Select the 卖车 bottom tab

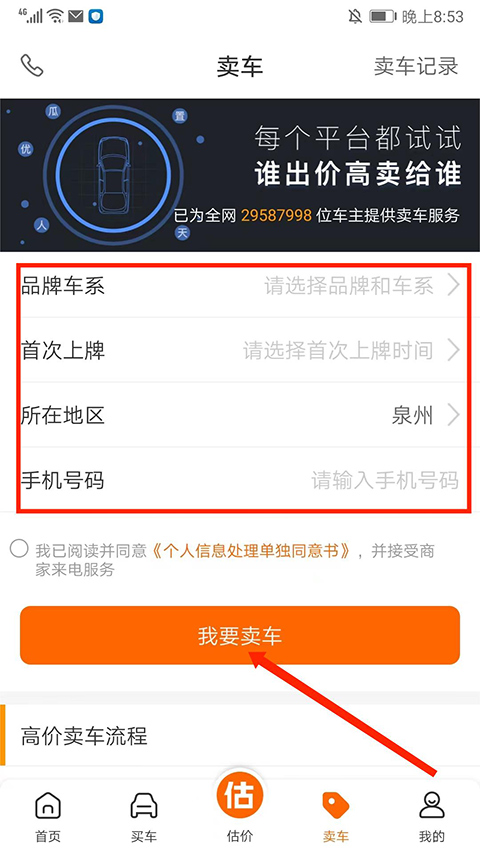(336, 816)
